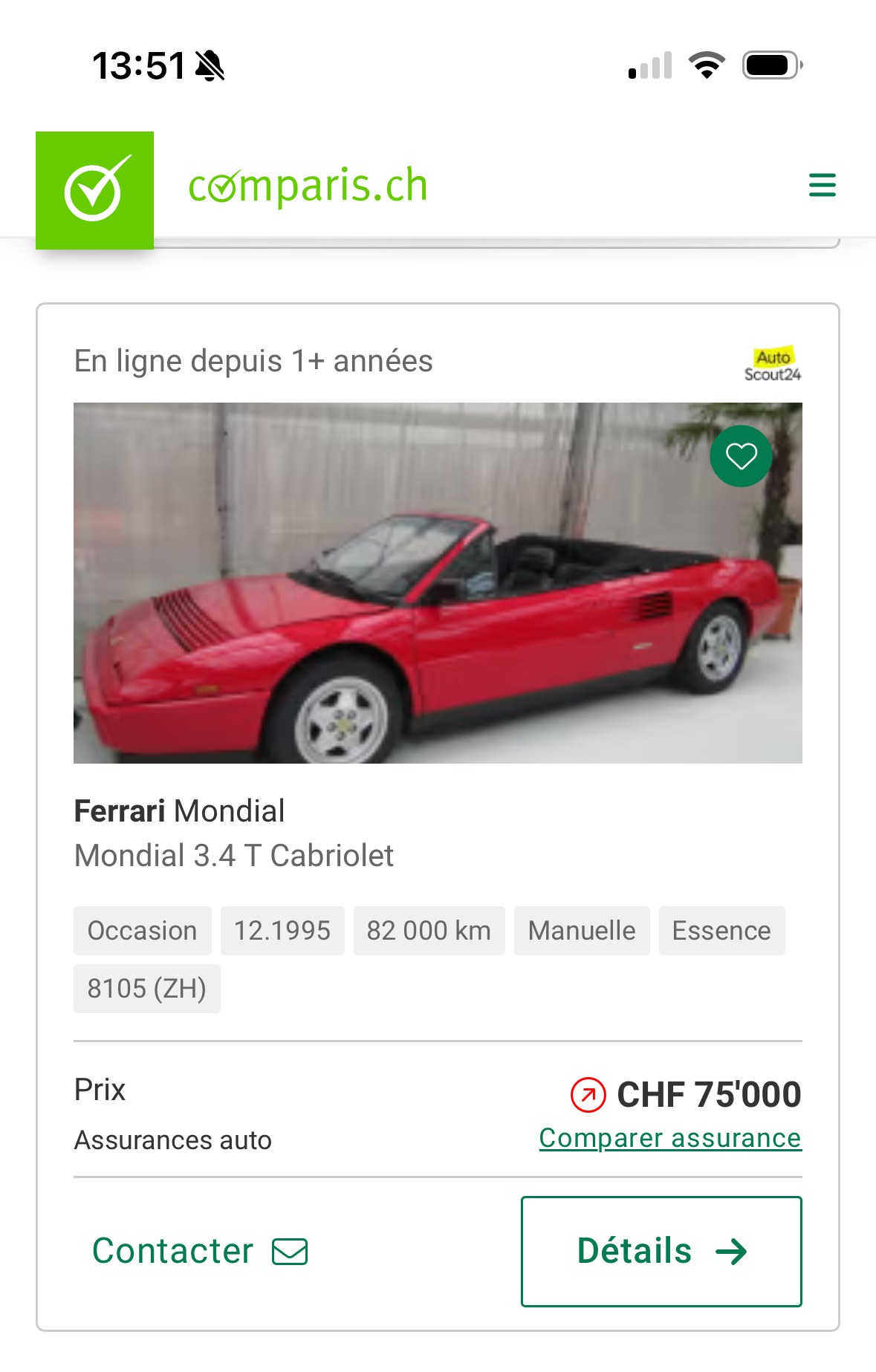Contact the seller via Contacter

pos(199,1251)
